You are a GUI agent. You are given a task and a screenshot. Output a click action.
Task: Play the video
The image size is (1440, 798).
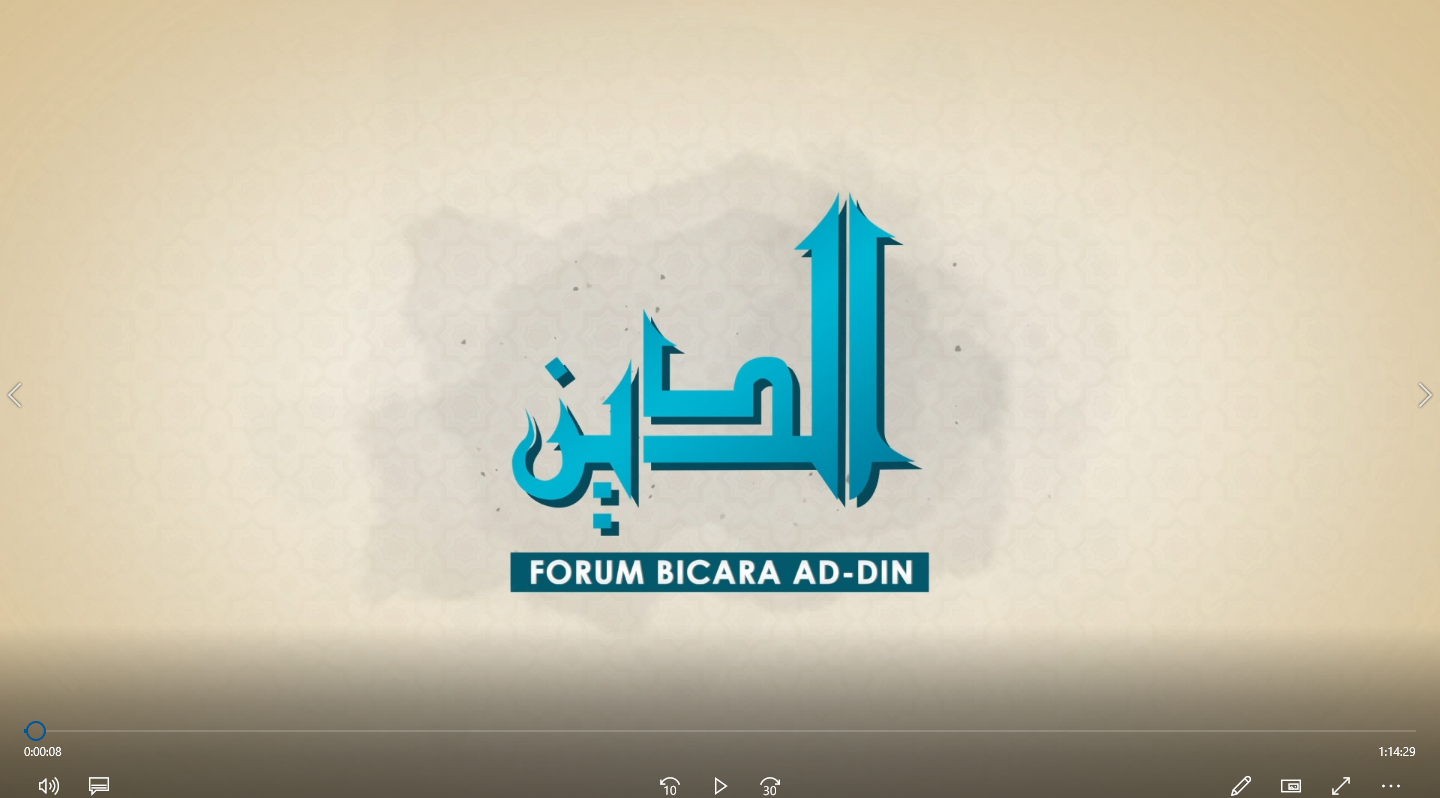[x=720, y=786]
